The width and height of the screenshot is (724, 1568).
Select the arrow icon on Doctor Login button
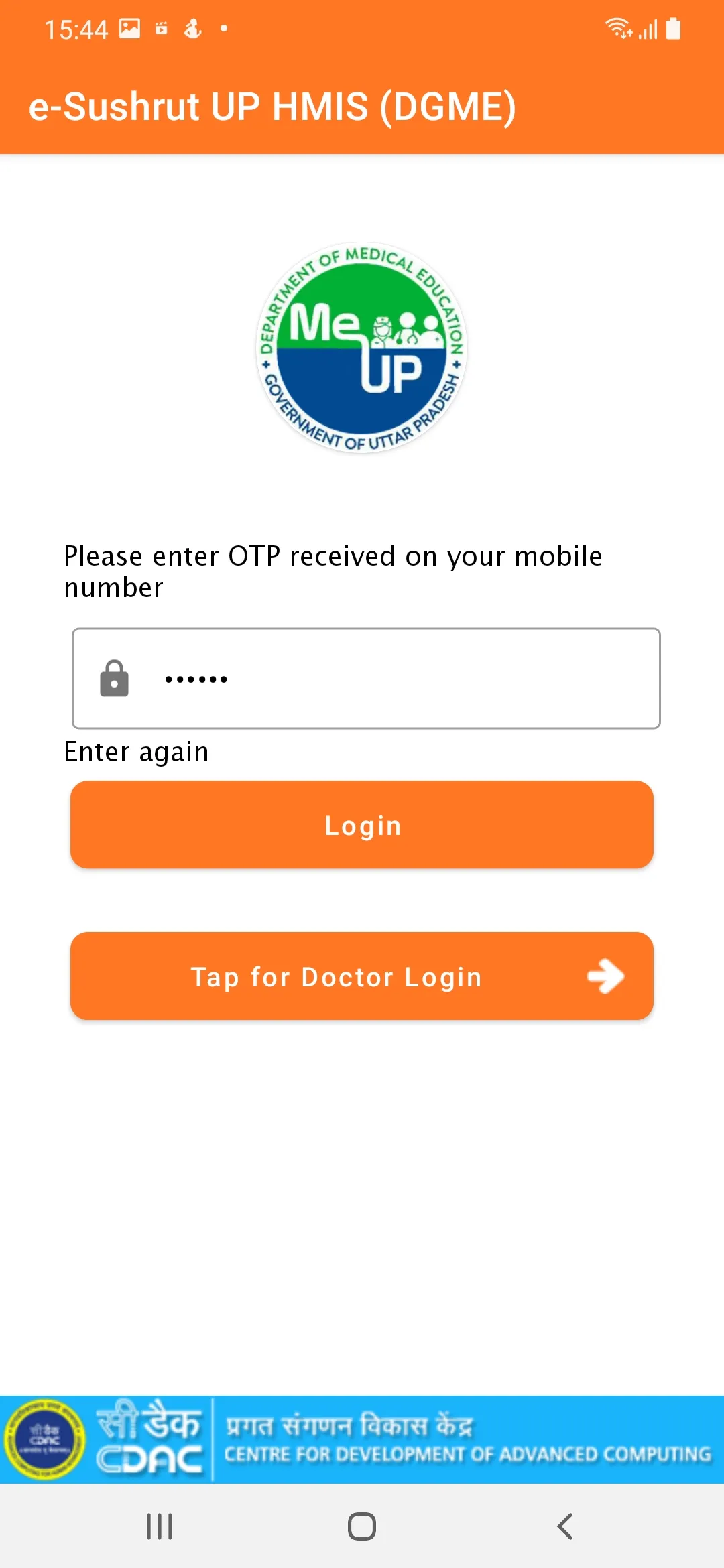[604, 976]
